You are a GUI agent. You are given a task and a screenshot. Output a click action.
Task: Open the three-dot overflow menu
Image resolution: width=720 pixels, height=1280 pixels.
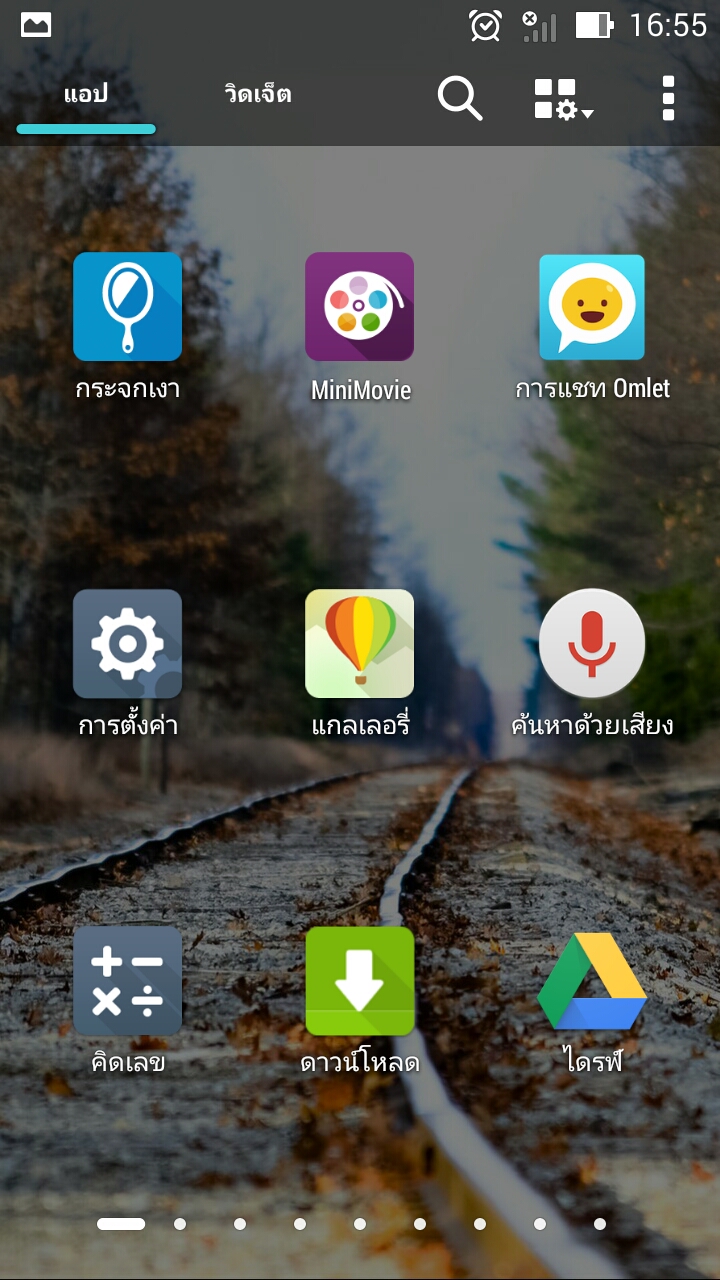[x=668, y=98]
